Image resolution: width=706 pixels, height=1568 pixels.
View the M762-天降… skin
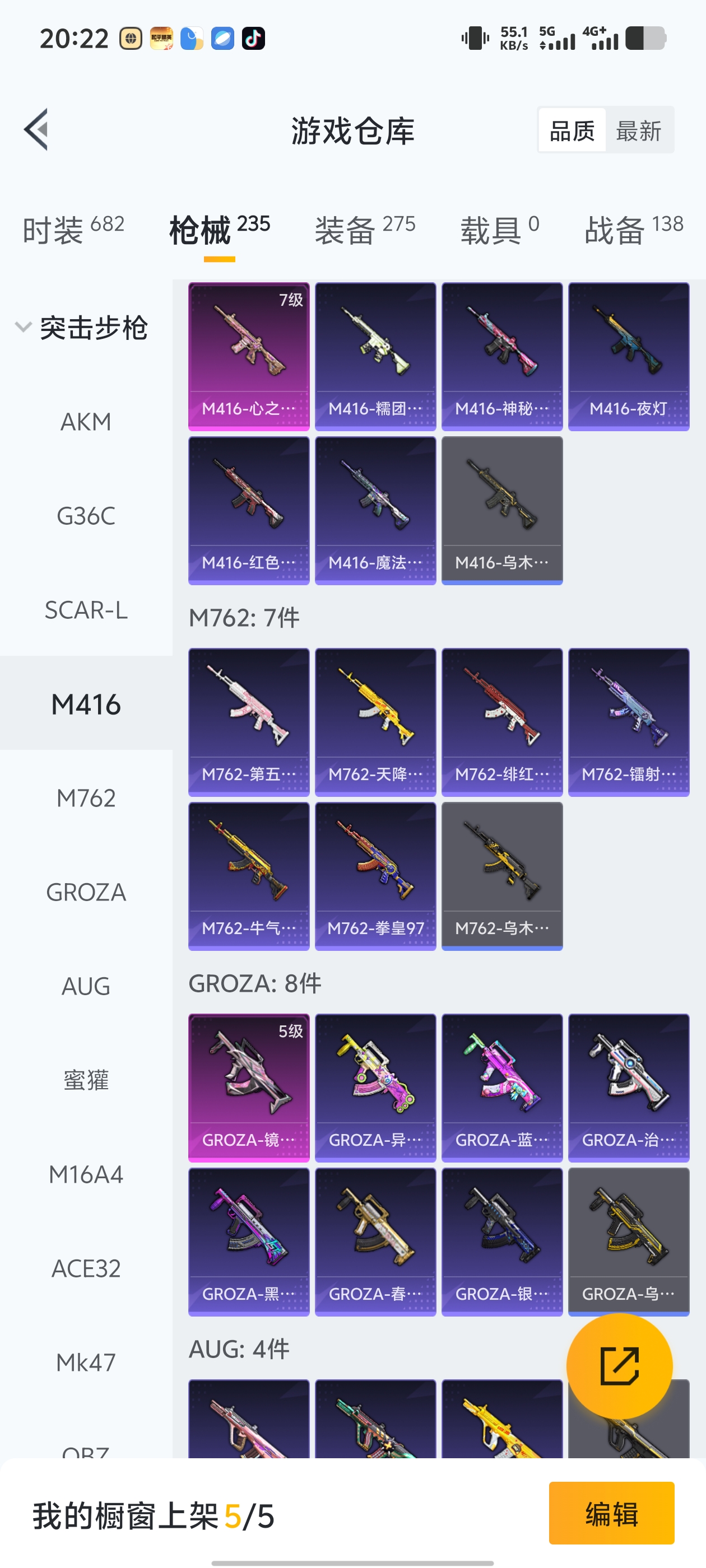coord(375,721)
